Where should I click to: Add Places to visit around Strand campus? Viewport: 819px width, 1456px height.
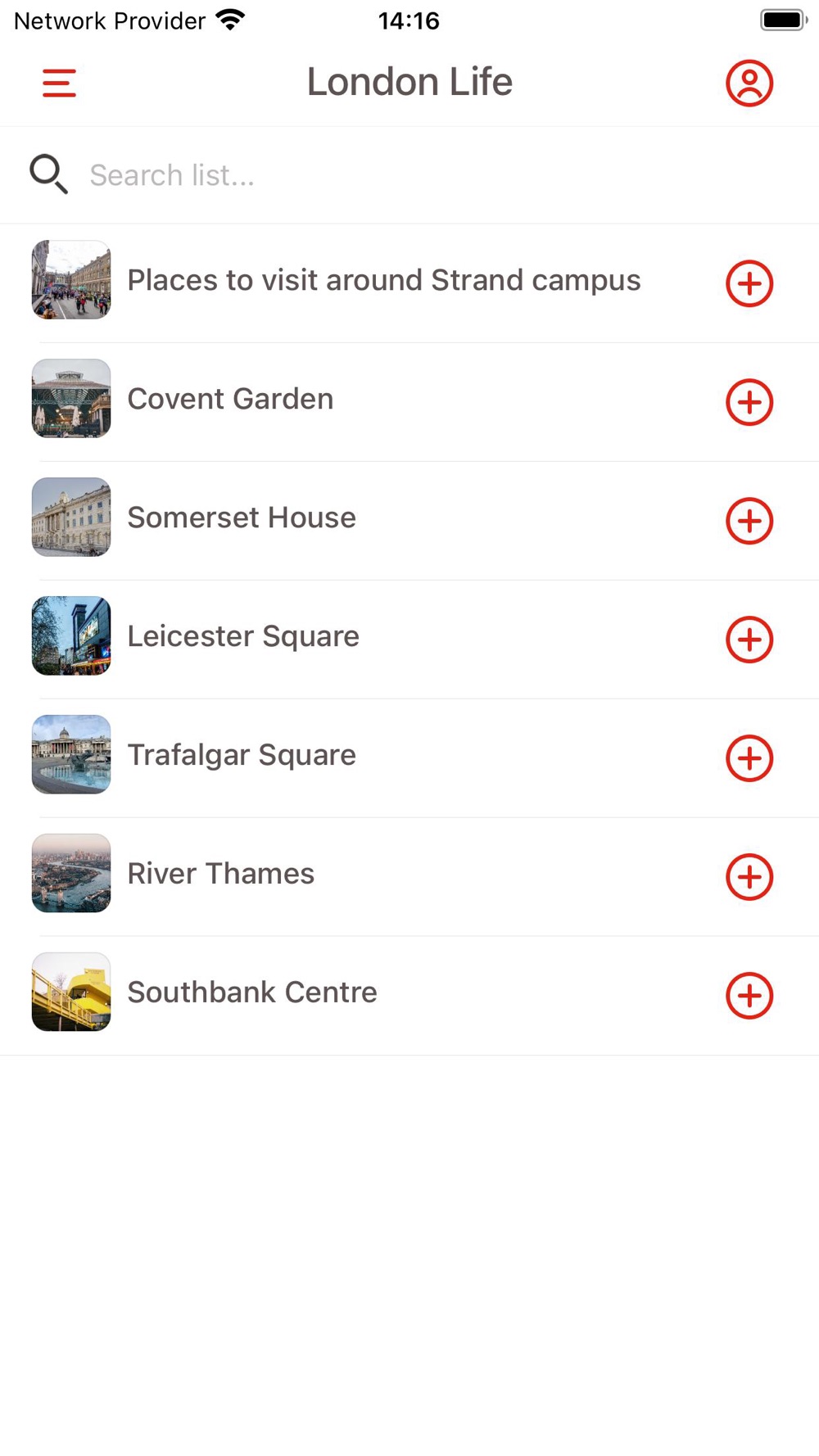(749, 283)
